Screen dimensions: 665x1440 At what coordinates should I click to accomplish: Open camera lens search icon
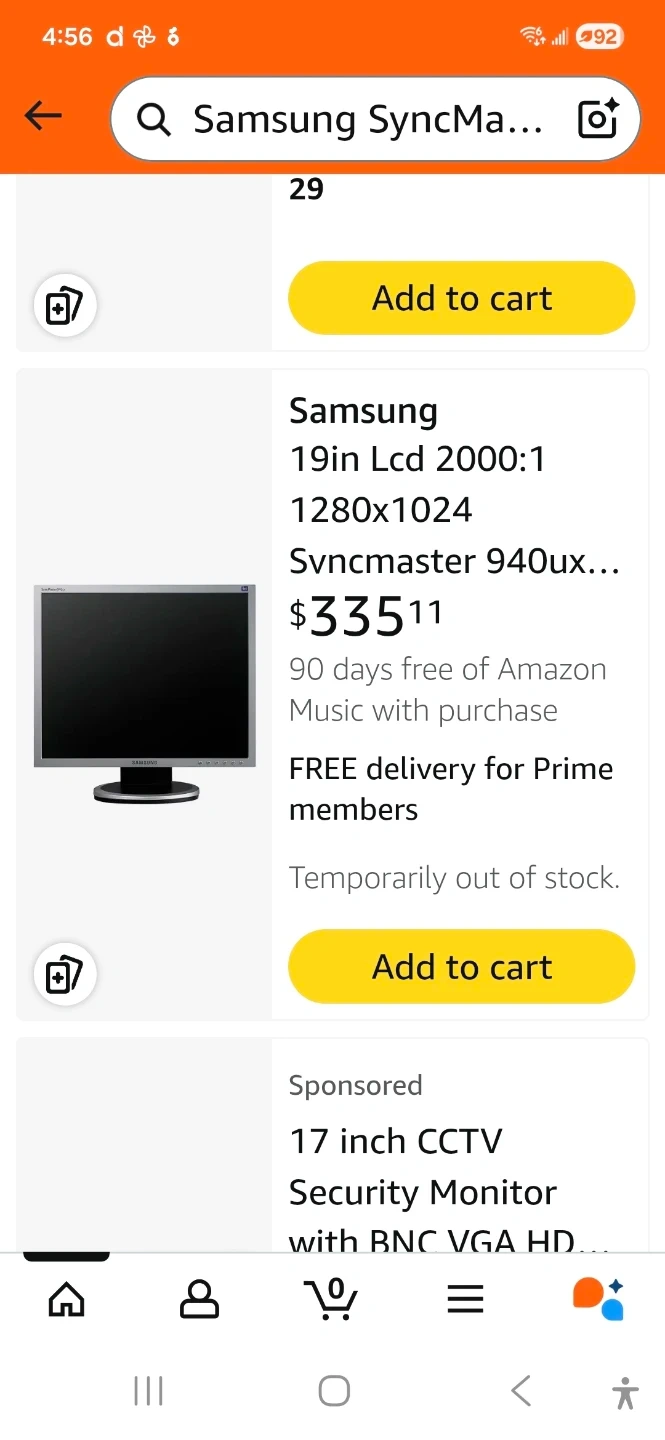[598, 120]
